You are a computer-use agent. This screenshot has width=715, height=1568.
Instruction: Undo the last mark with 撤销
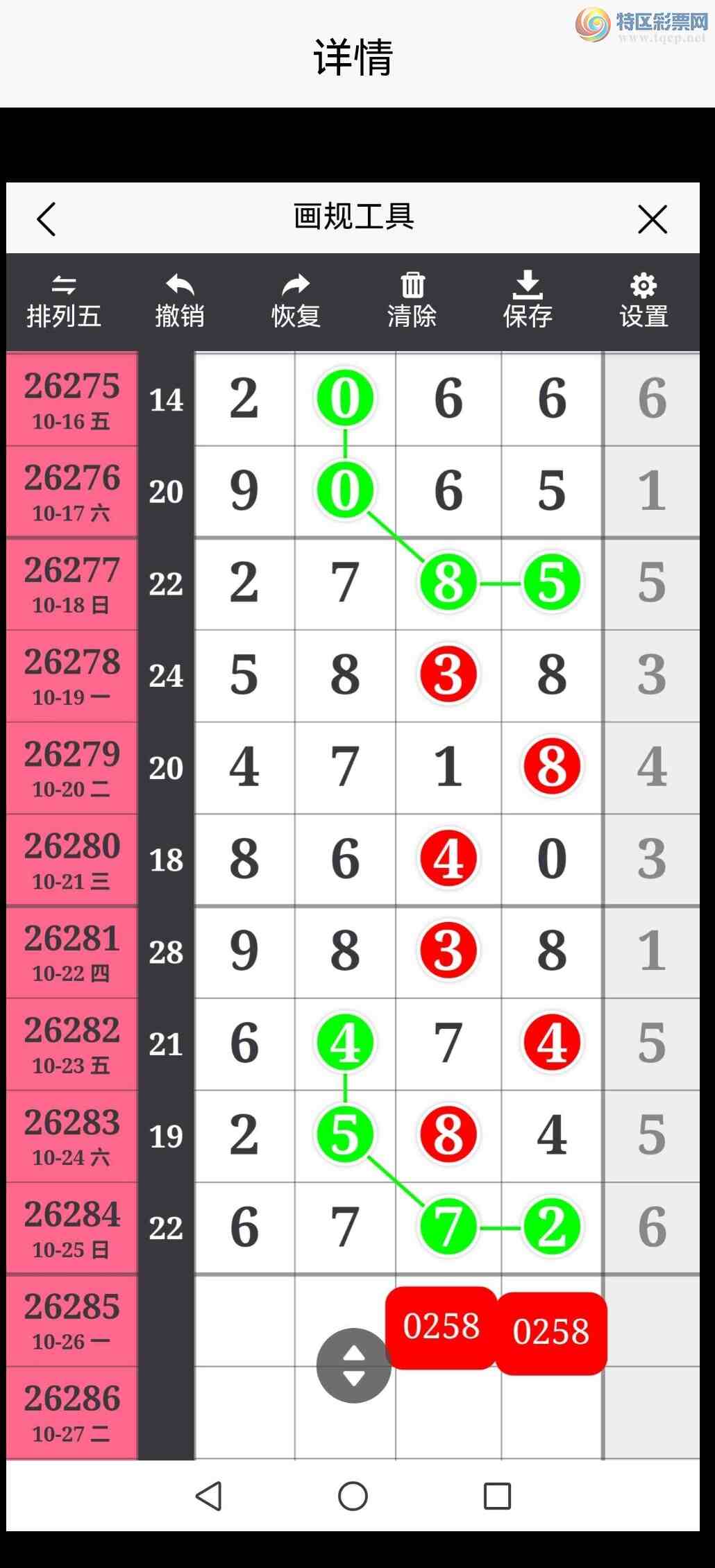click(x=180, y=302)
